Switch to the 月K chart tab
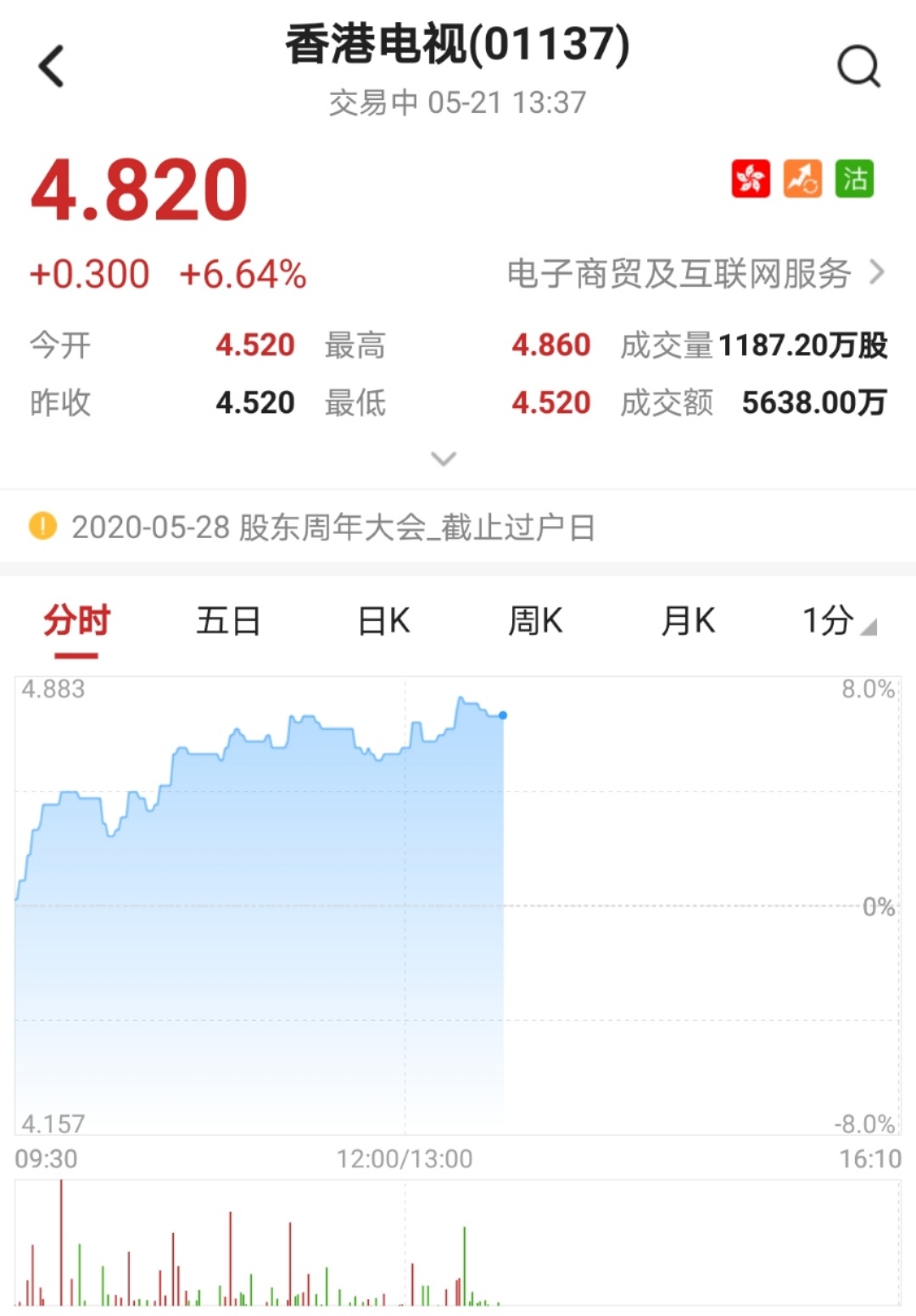The height and width of the screenshot is (1316, 916). 688,621
